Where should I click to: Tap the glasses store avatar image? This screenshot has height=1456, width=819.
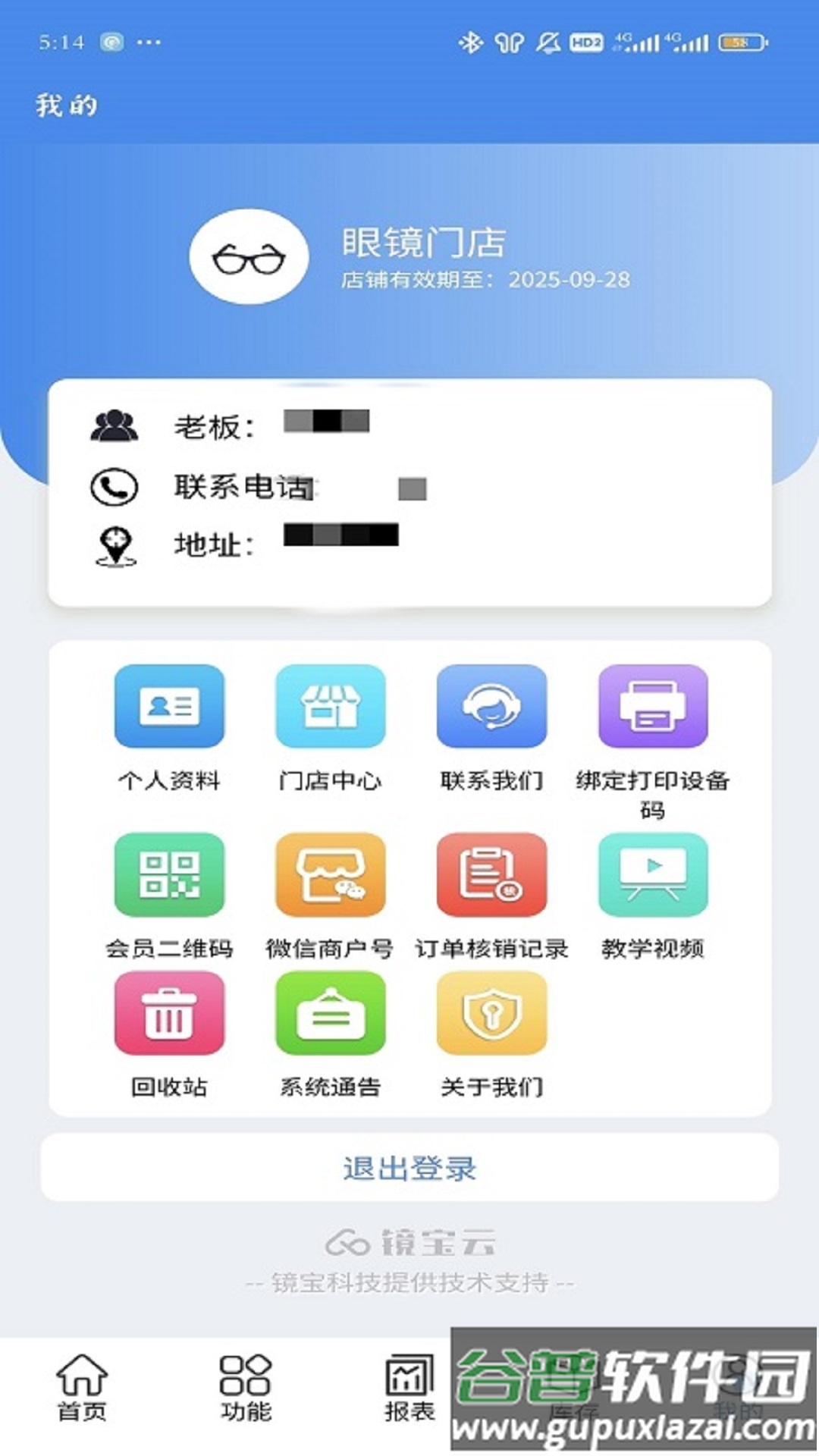click(249, 258)
